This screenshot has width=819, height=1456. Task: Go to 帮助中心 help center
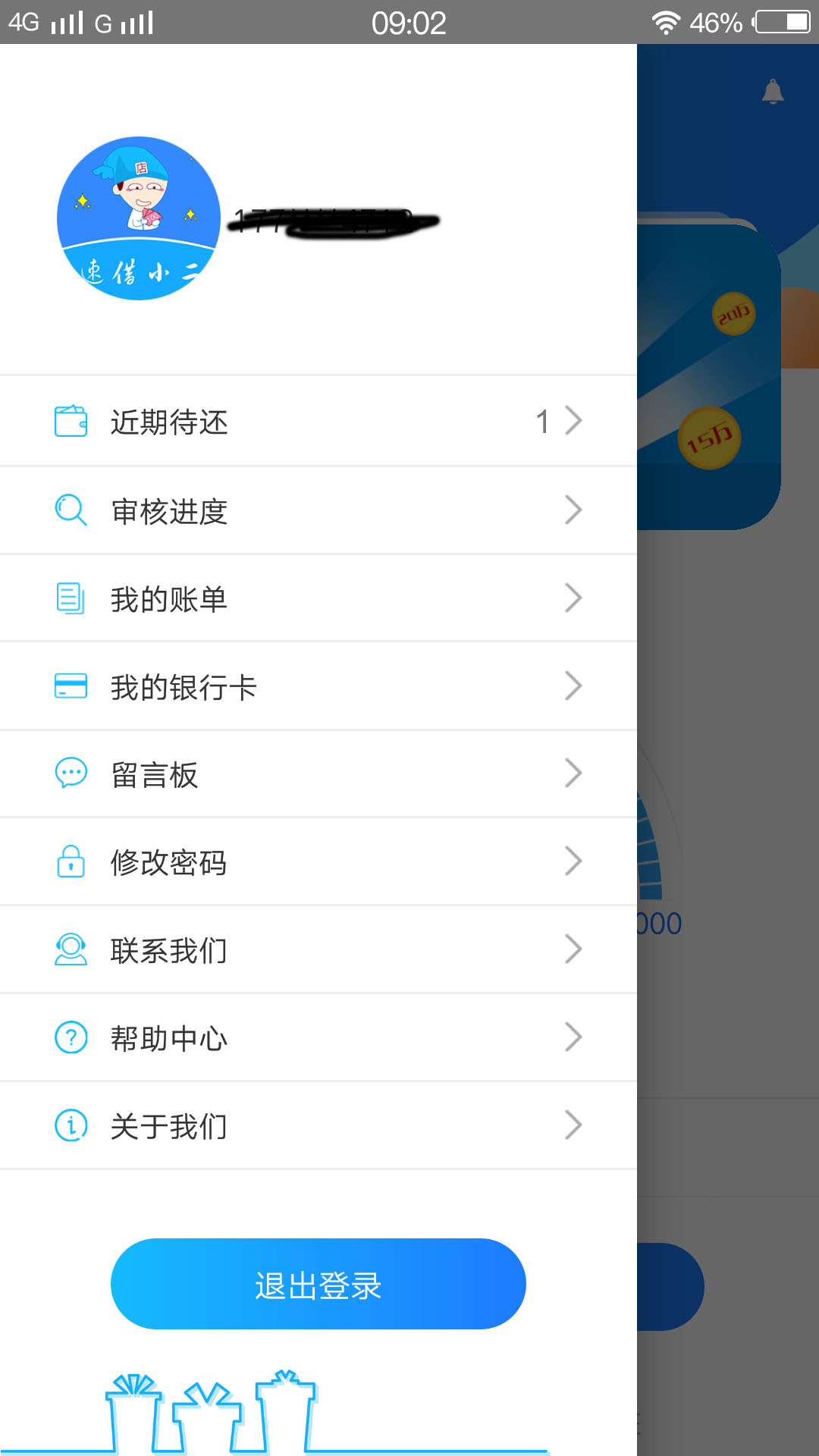click(x=318, y=1037)
